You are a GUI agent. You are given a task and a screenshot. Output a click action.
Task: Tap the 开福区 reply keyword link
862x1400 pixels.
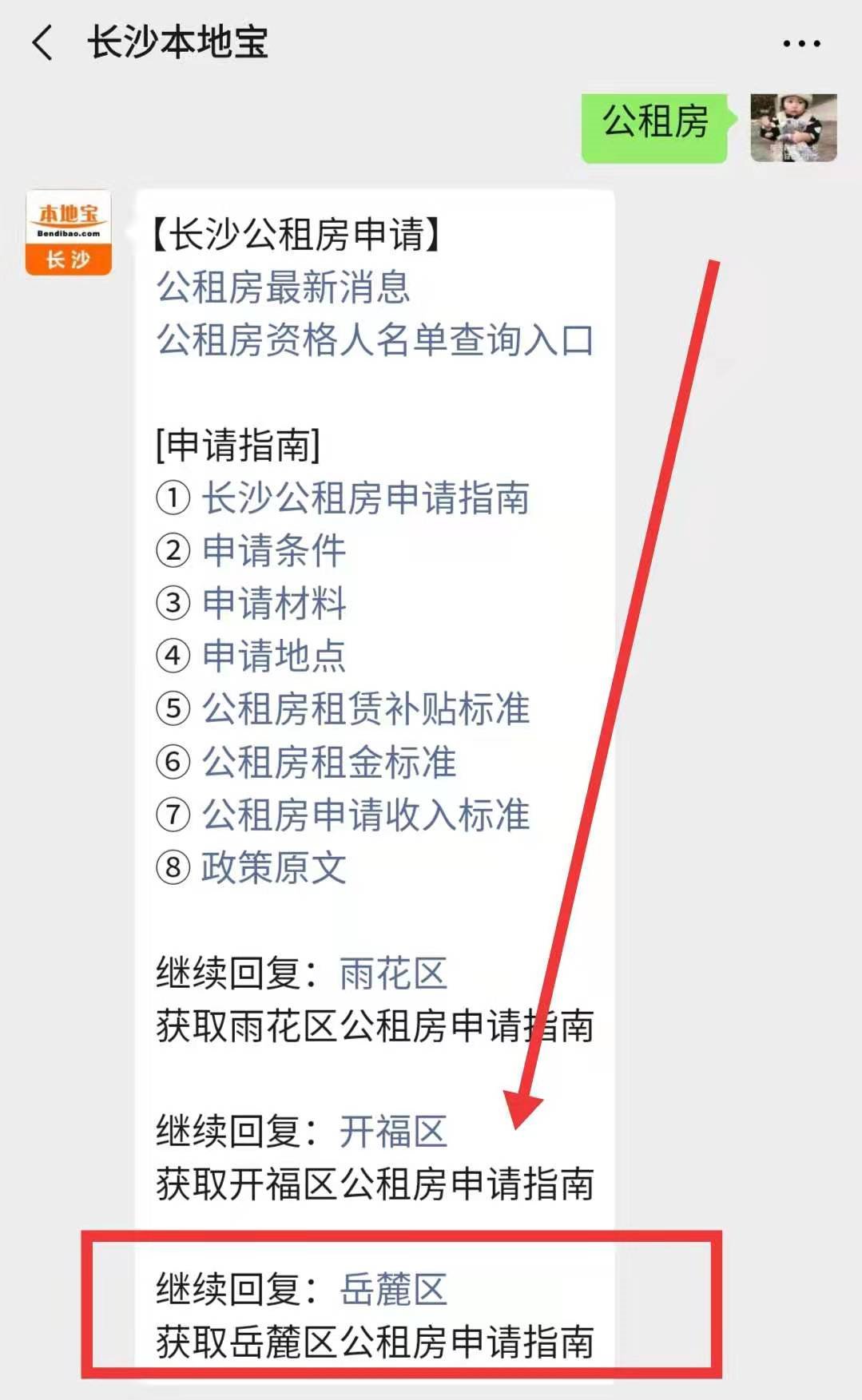coord(393,1132)
